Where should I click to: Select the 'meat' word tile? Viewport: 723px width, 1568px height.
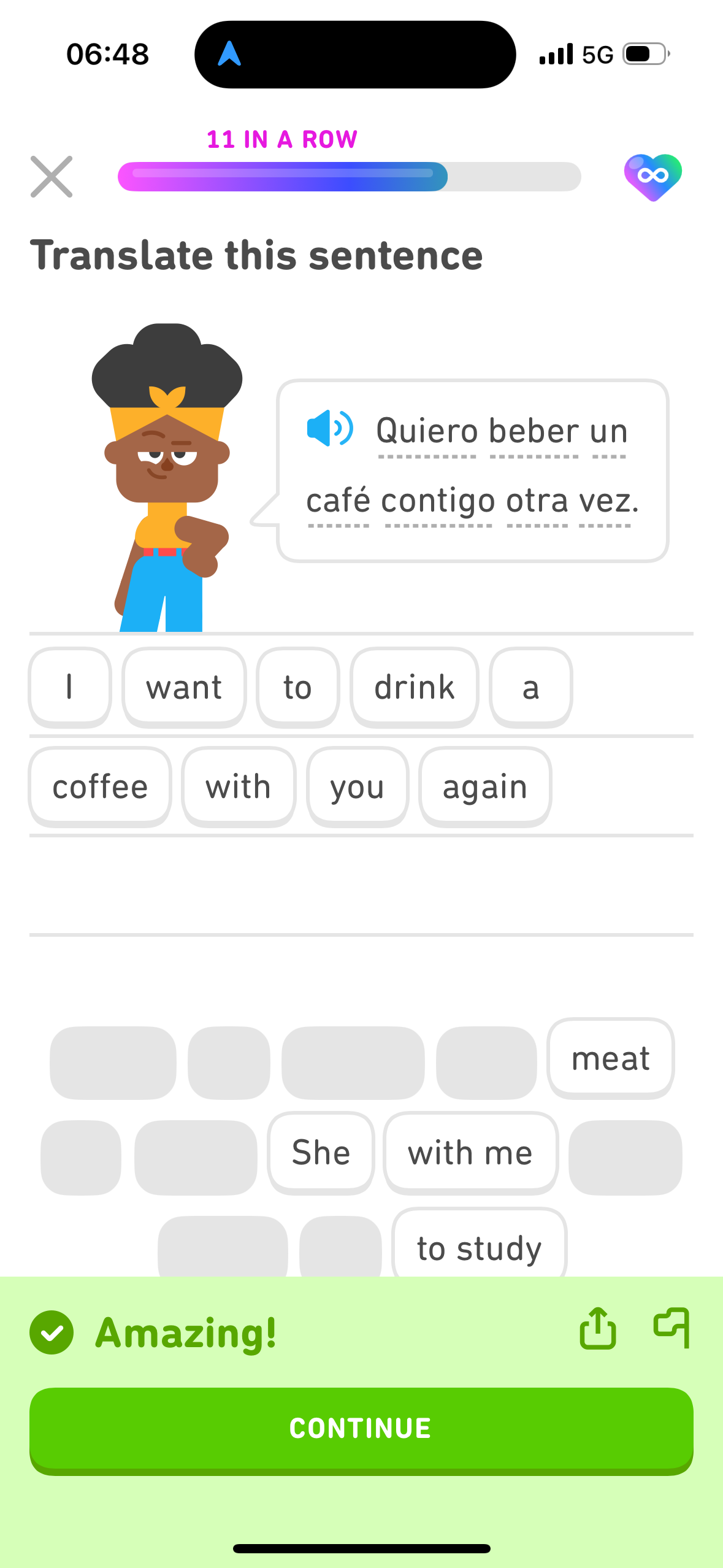(610, 1058)
